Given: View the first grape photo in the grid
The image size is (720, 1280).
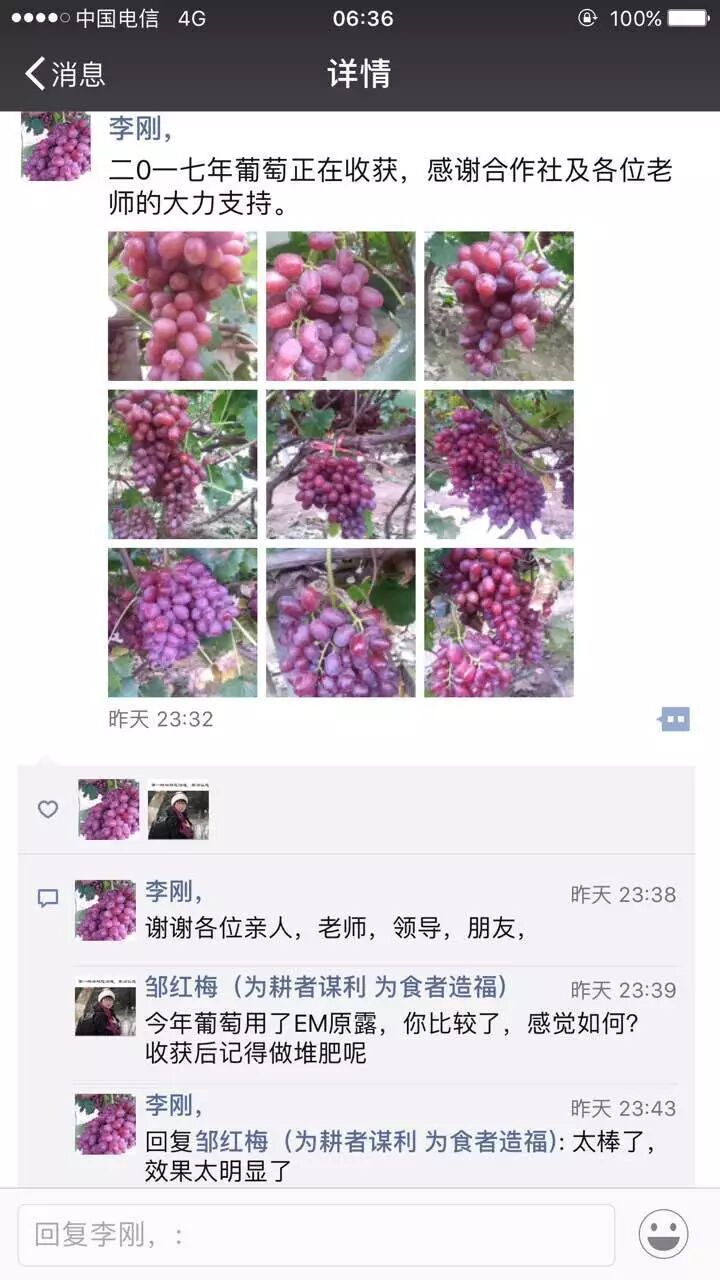Looking at the screenshot, I should pyautogui.click(x=182, y=306).
